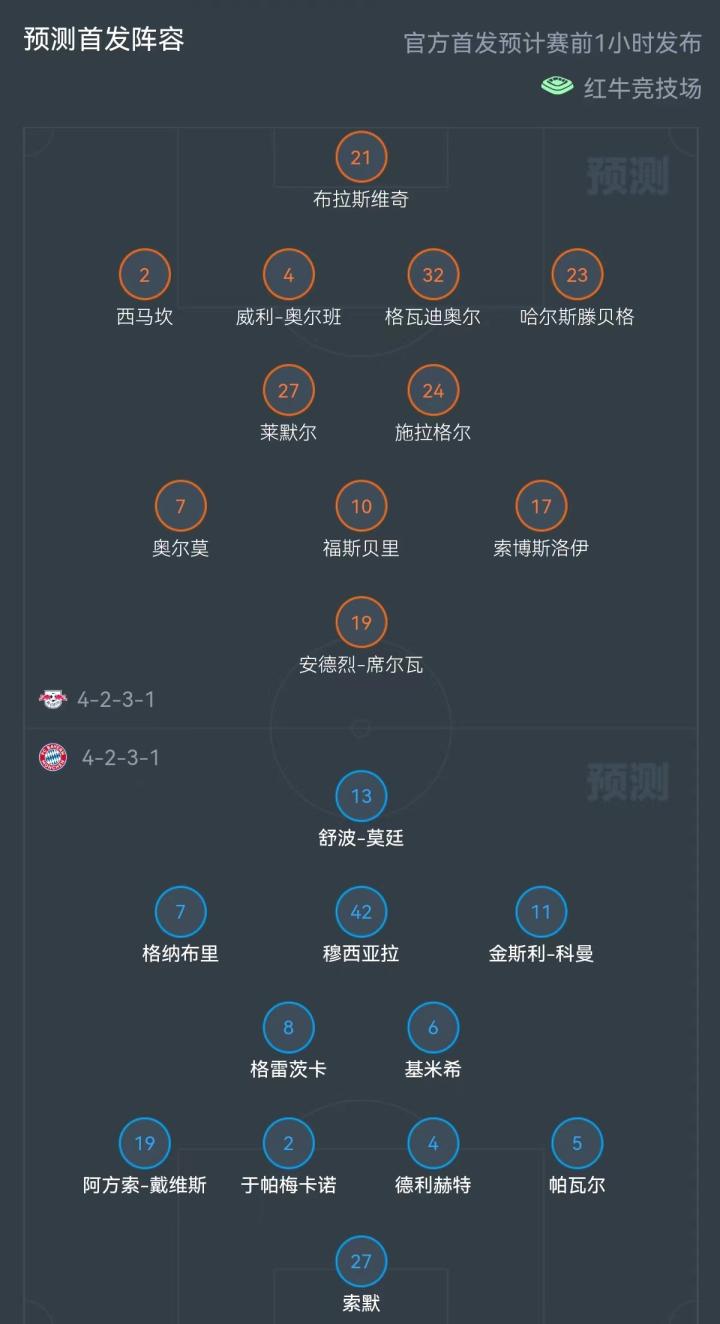The image size is (720, 1324).
Task: Open 金斯利-科曼's player page
Action: tap(541, 912)
